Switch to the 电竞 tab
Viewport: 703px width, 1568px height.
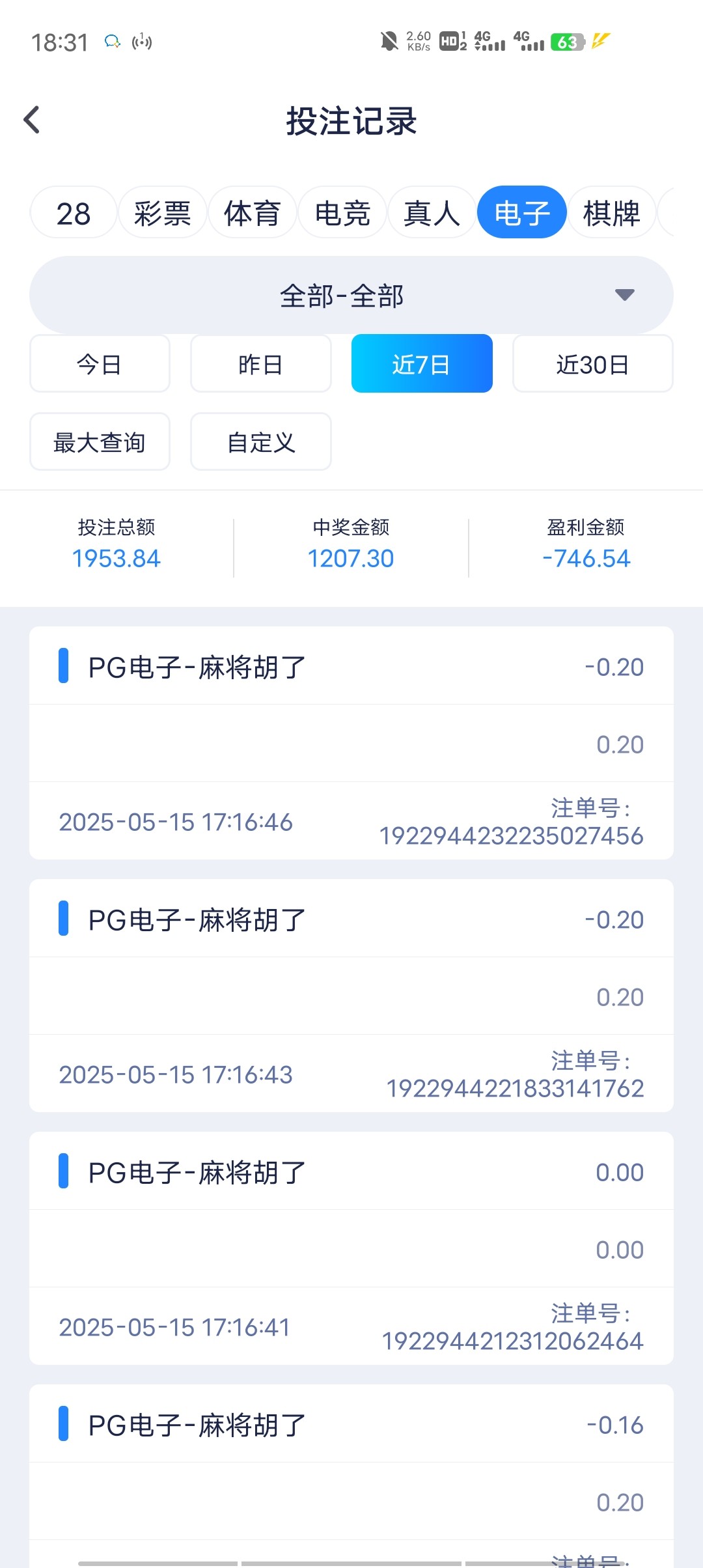coord(342,213)
